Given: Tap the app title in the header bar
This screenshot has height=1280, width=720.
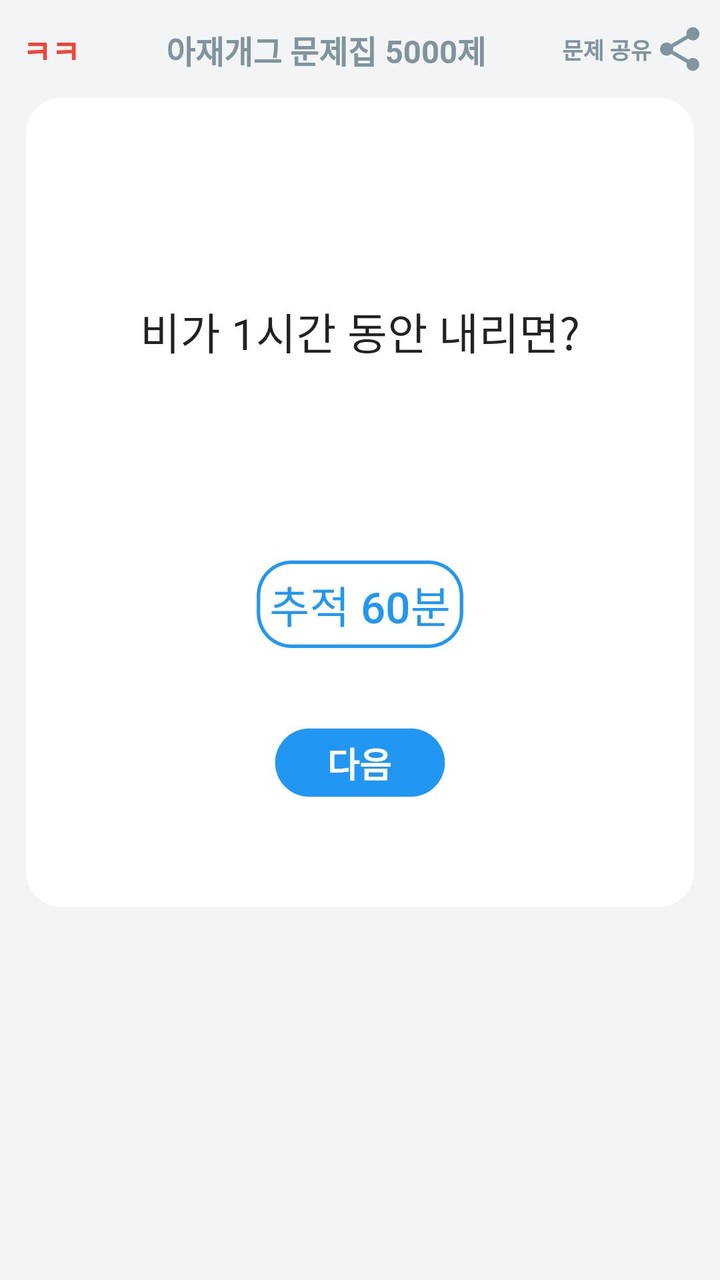Looking at the screenshot, I should [x=327, y=52].
